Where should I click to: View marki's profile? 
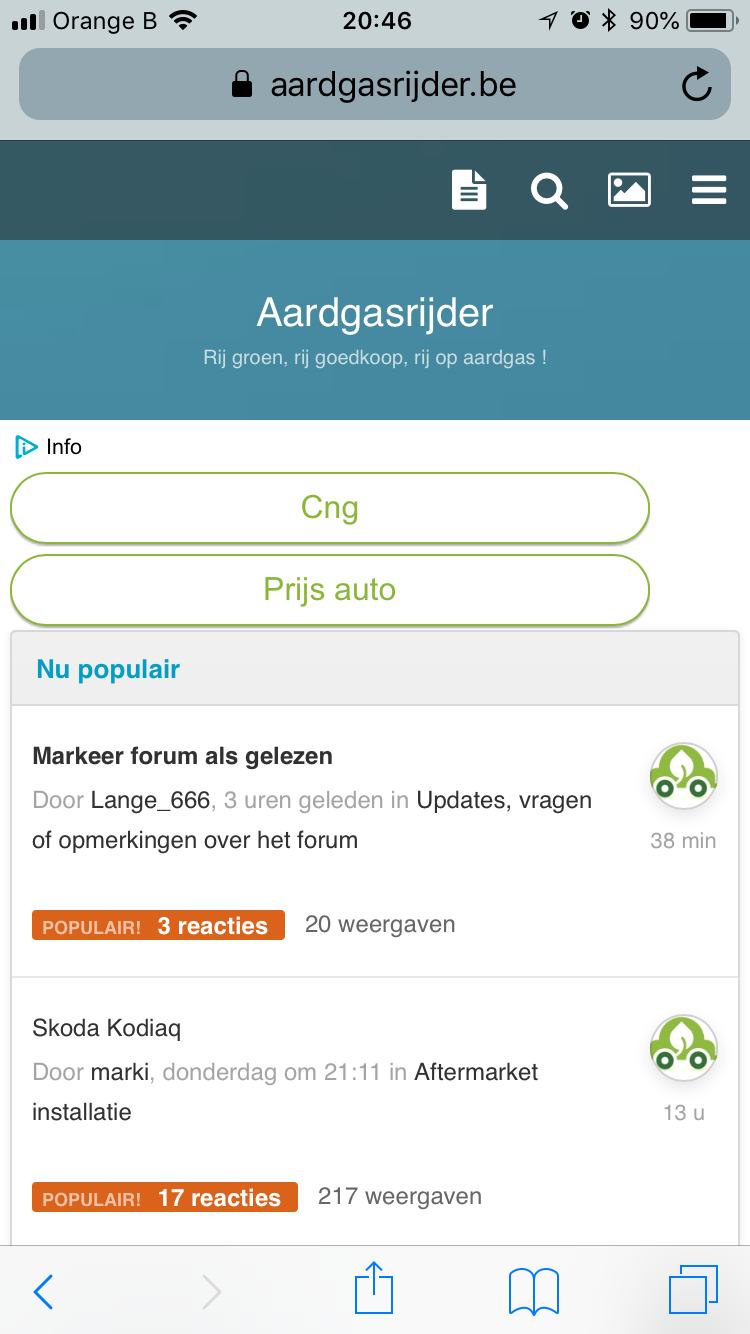120,1072
